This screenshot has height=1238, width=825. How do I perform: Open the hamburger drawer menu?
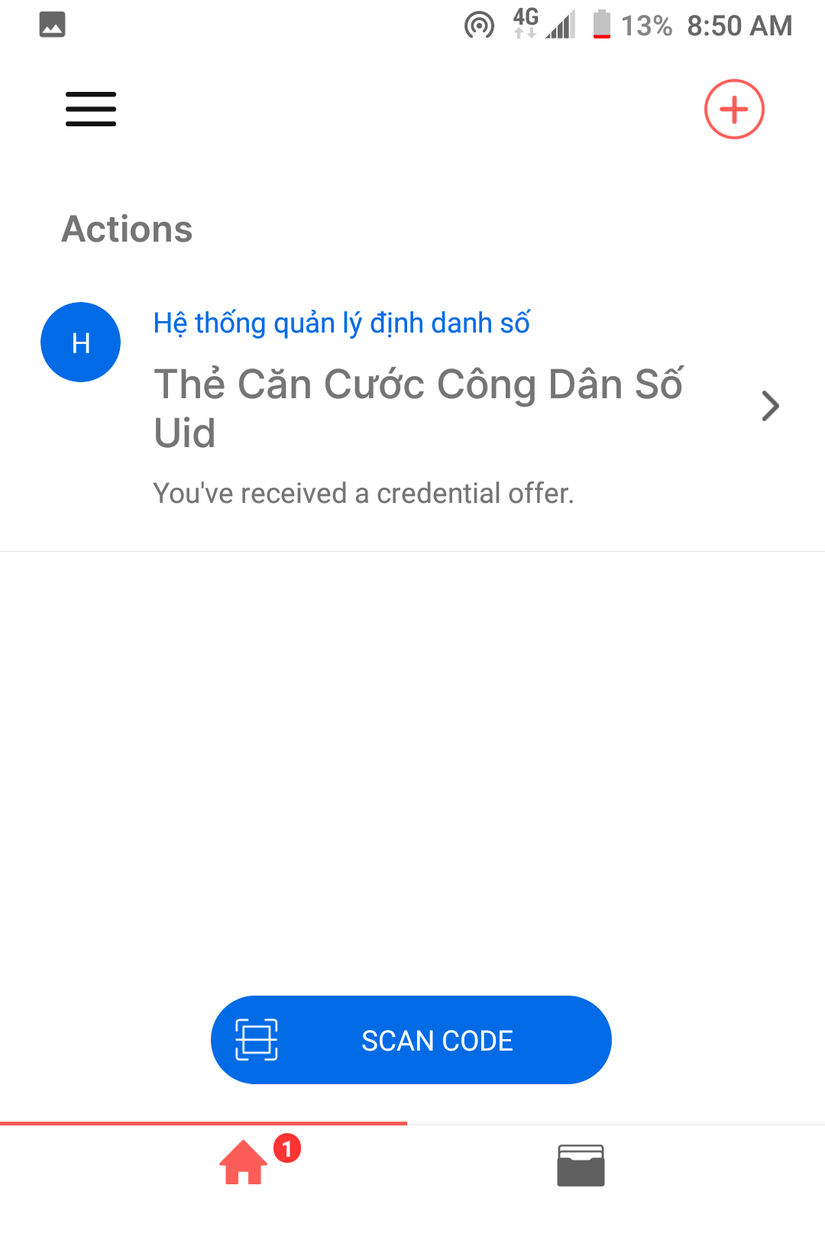click(91, 109)
